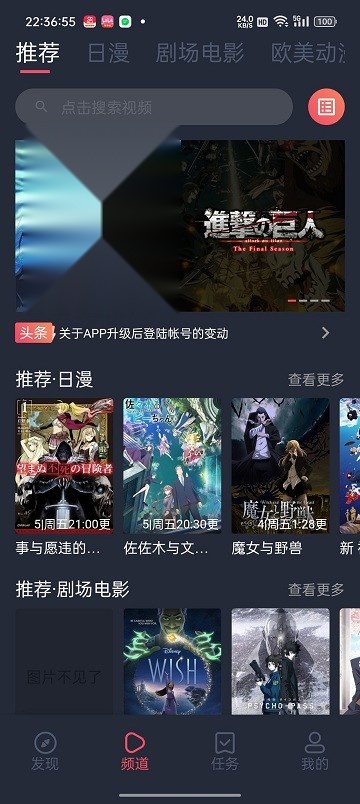360x804 pixels.
Task: View more in 推荐·日漫 section
Action: pos(316,380)
